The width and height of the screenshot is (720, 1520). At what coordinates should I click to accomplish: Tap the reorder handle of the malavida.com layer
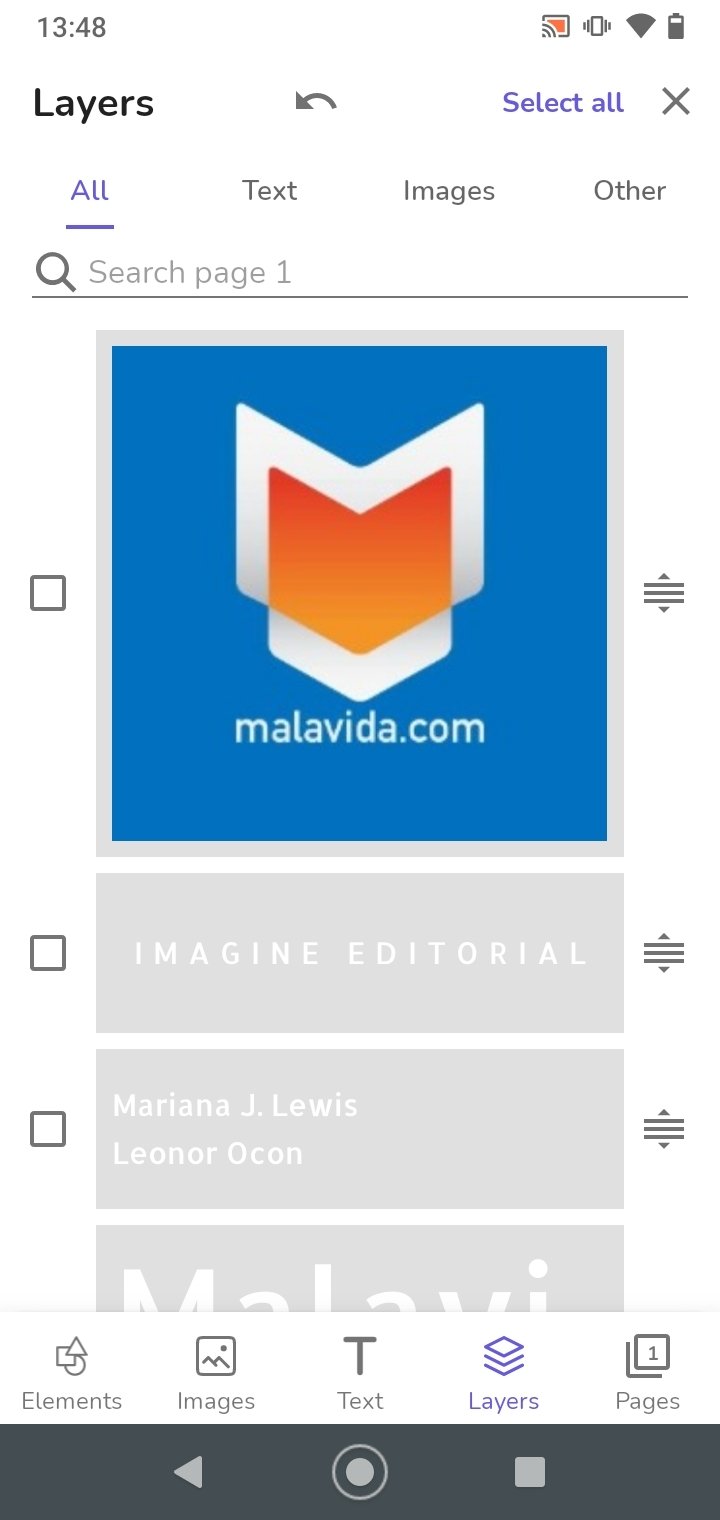[664, 593]
